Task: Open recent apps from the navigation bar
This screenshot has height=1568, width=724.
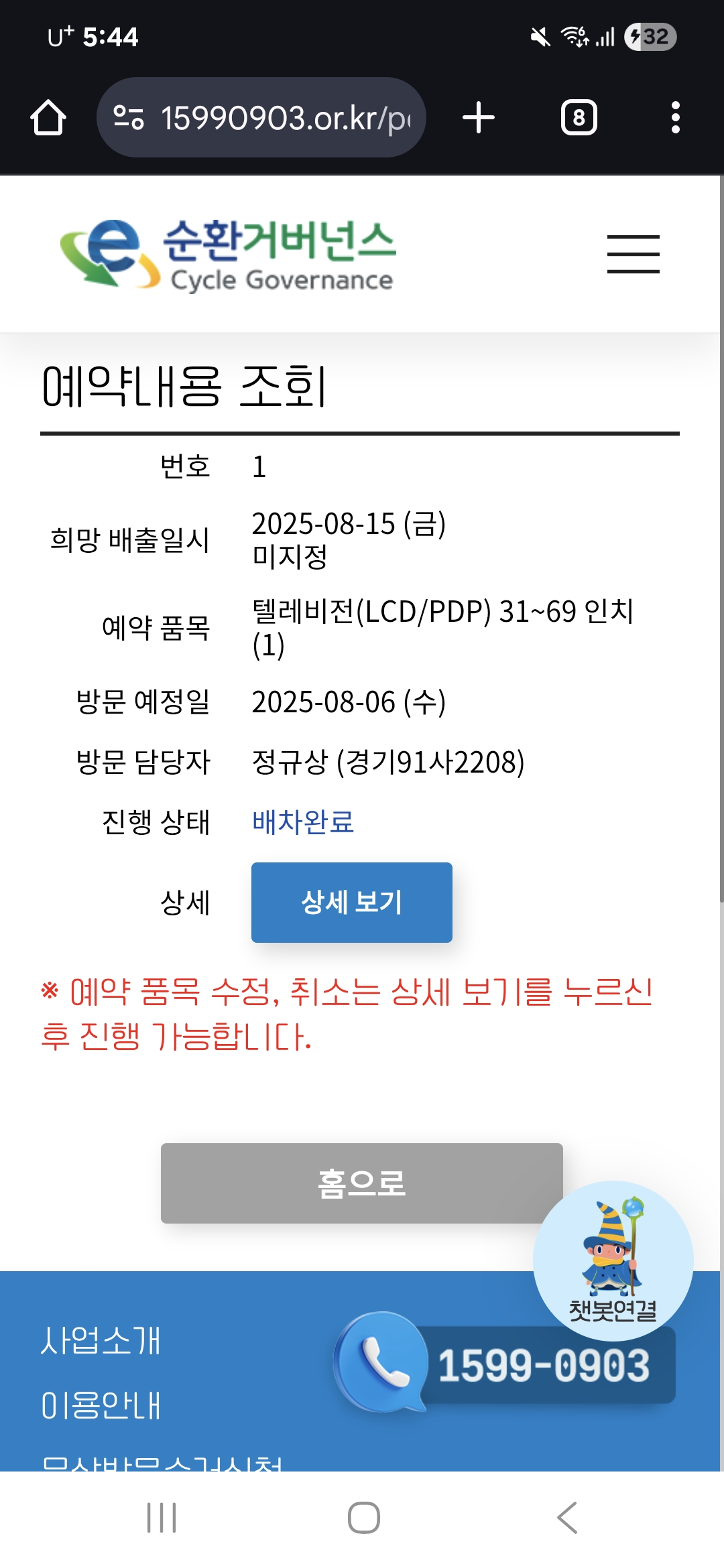Action: coord(162,1518)
